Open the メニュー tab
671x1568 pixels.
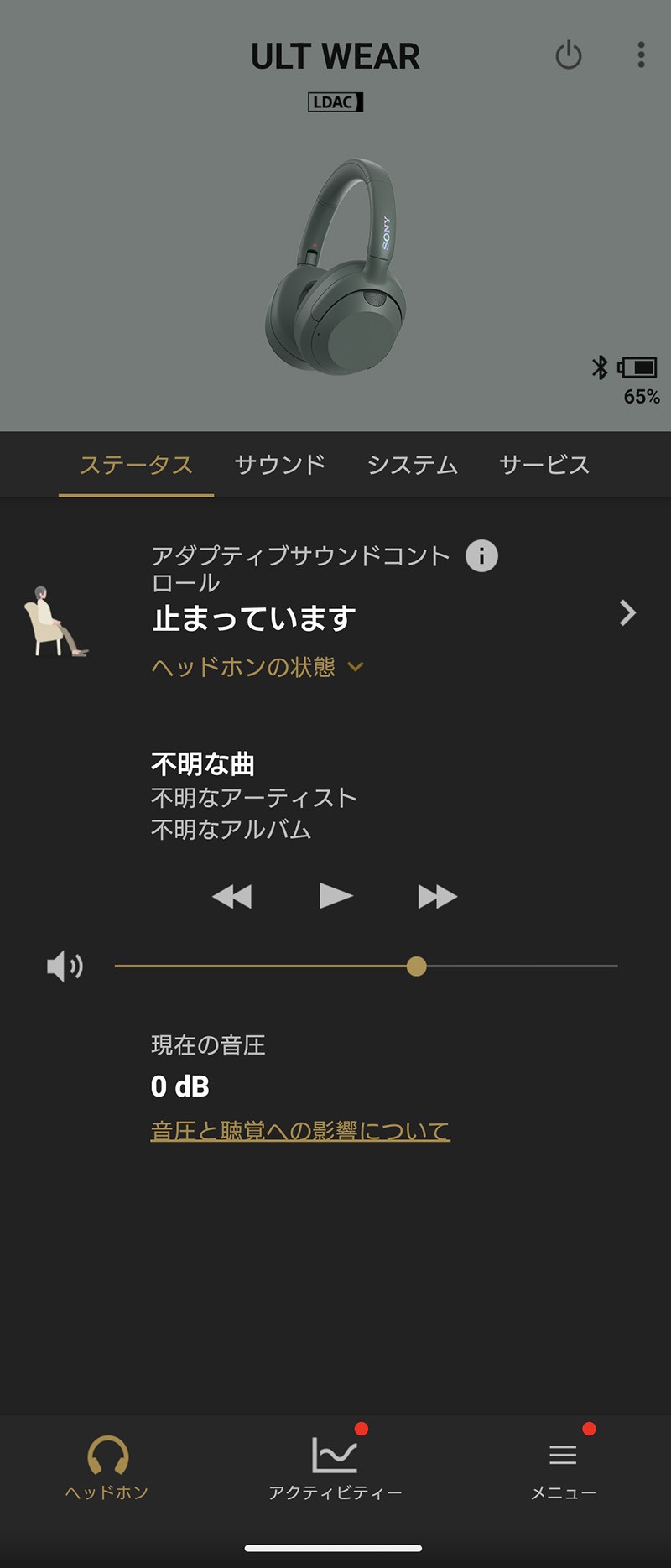pyautogui.click(x=563, y=1466)
